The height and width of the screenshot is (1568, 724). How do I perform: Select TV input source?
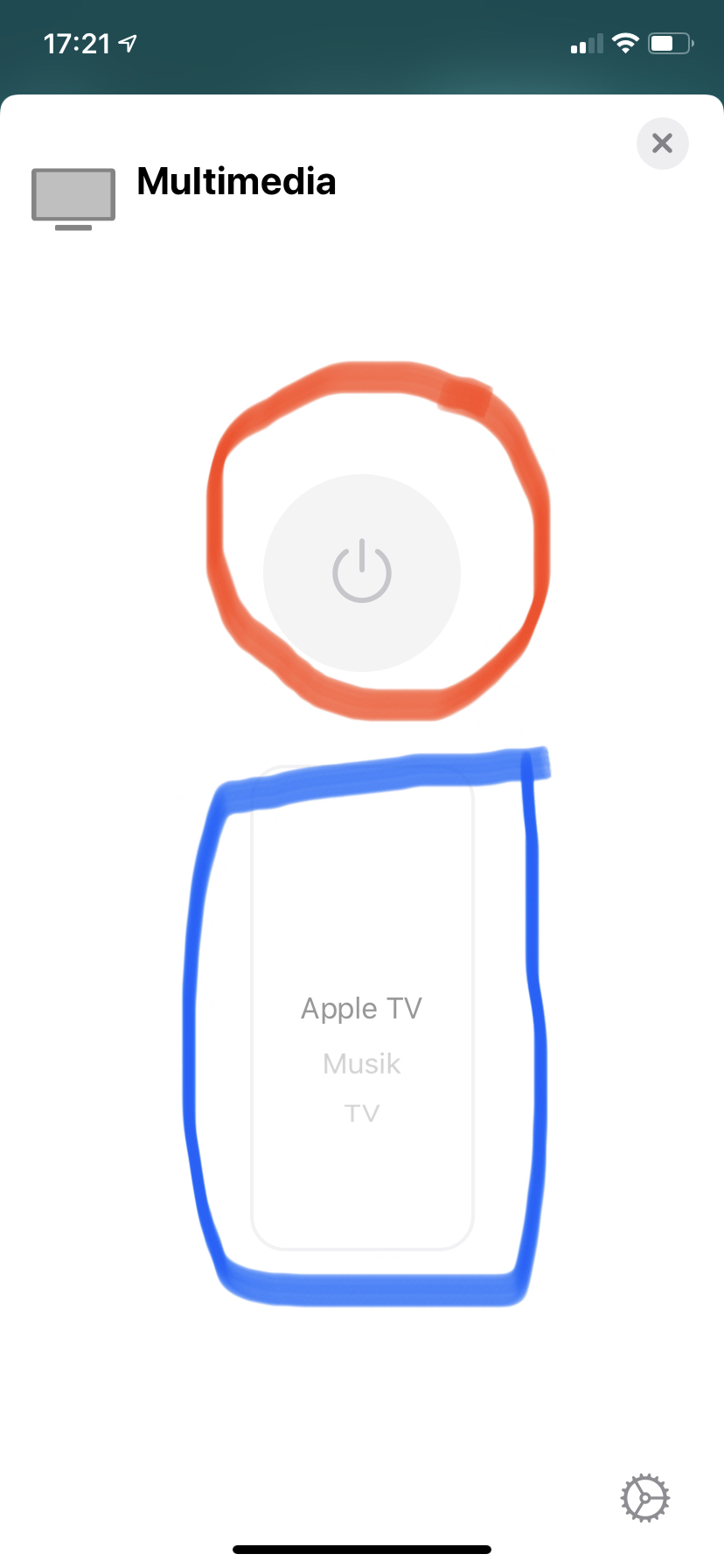pyautogui.click(x=362, y=1113)
